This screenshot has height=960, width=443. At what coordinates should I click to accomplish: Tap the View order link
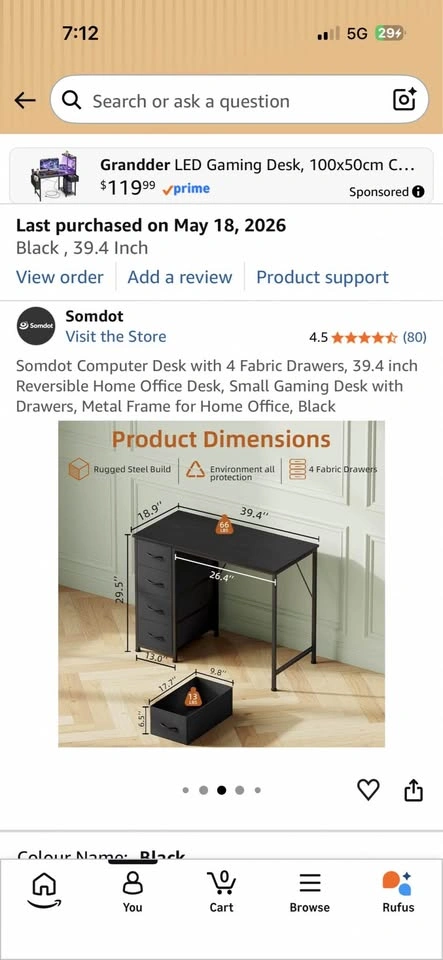click(x=59, y=277)
